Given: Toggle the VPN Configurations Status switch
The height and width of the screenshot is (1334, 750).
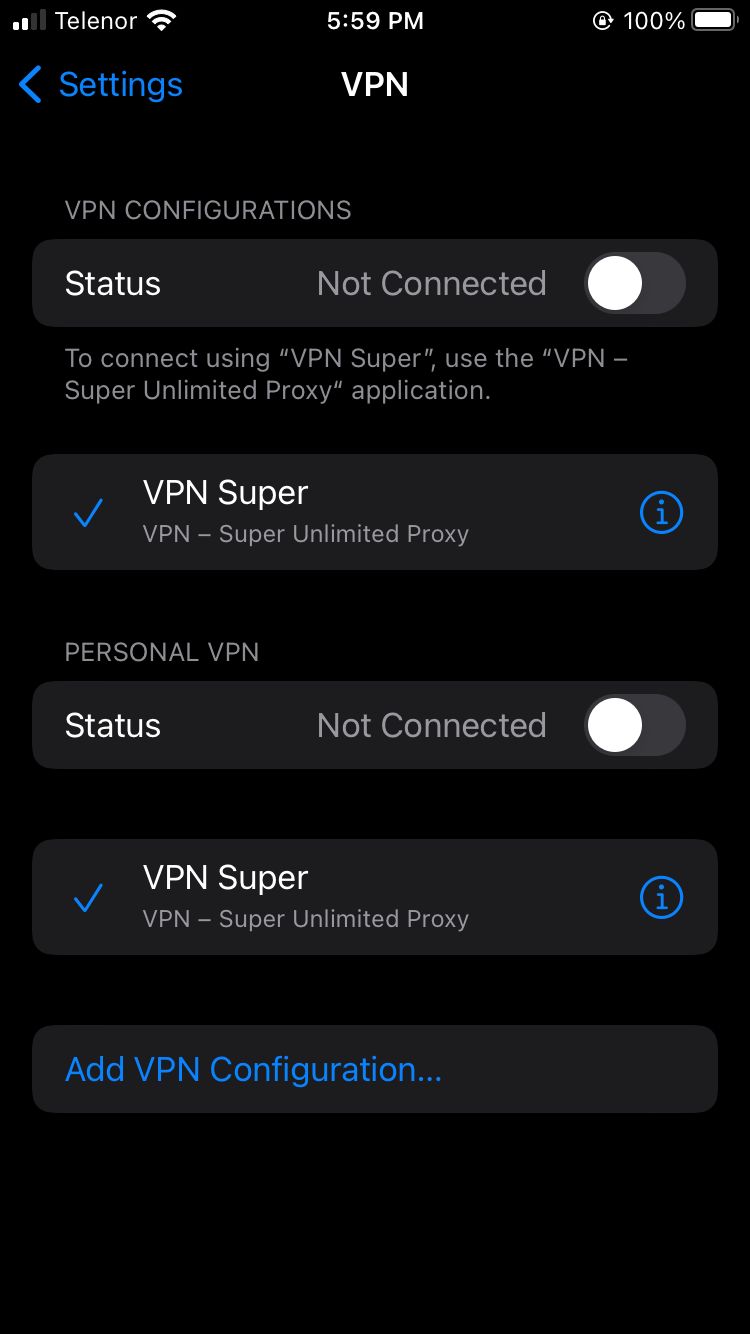Looking at the screenshot, I should [634, 283].
